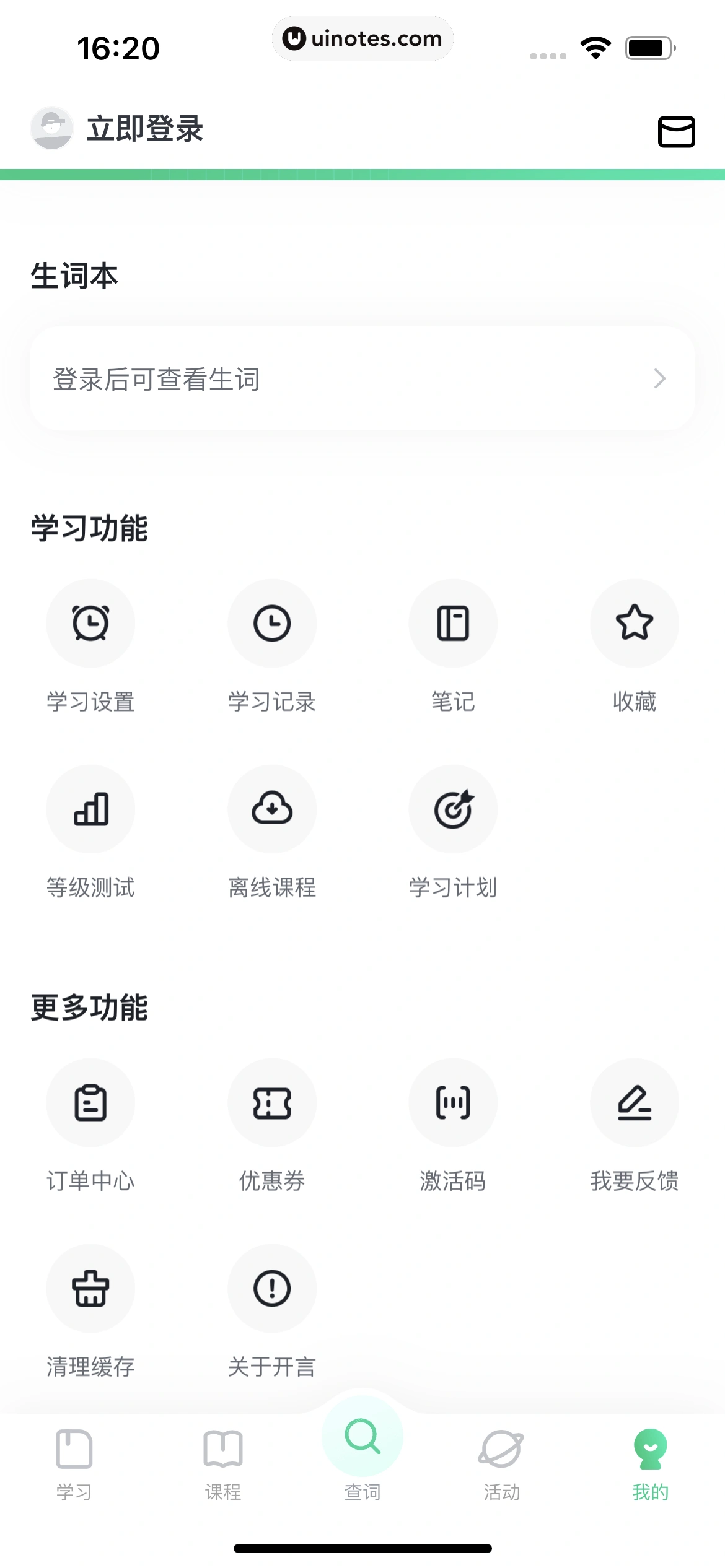Open the mail envelope icon top right
The height and width of the screenshot is (1568, 725).
point(676,131)
